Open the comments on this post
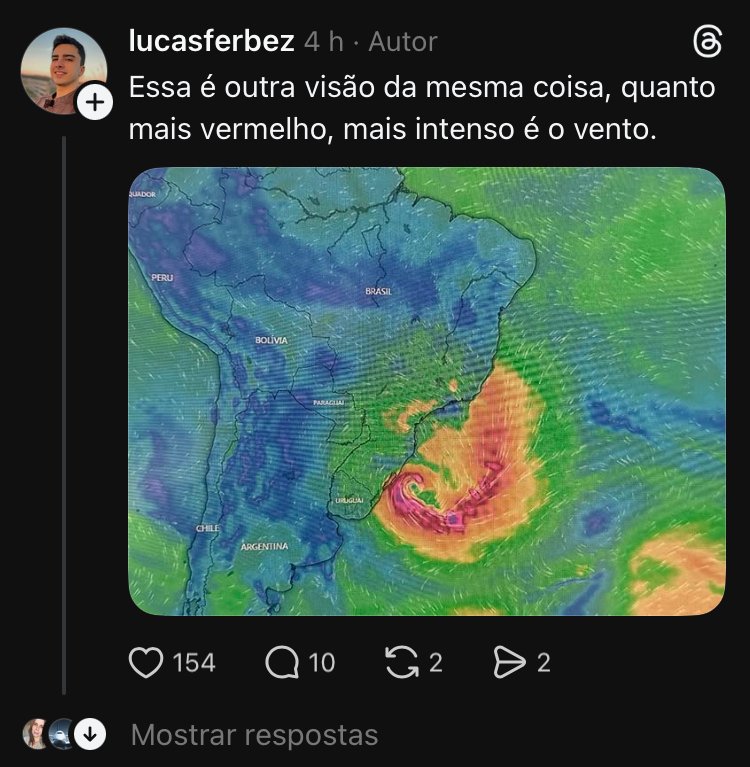This screenshot has width=750, height=767. (284, 662)
